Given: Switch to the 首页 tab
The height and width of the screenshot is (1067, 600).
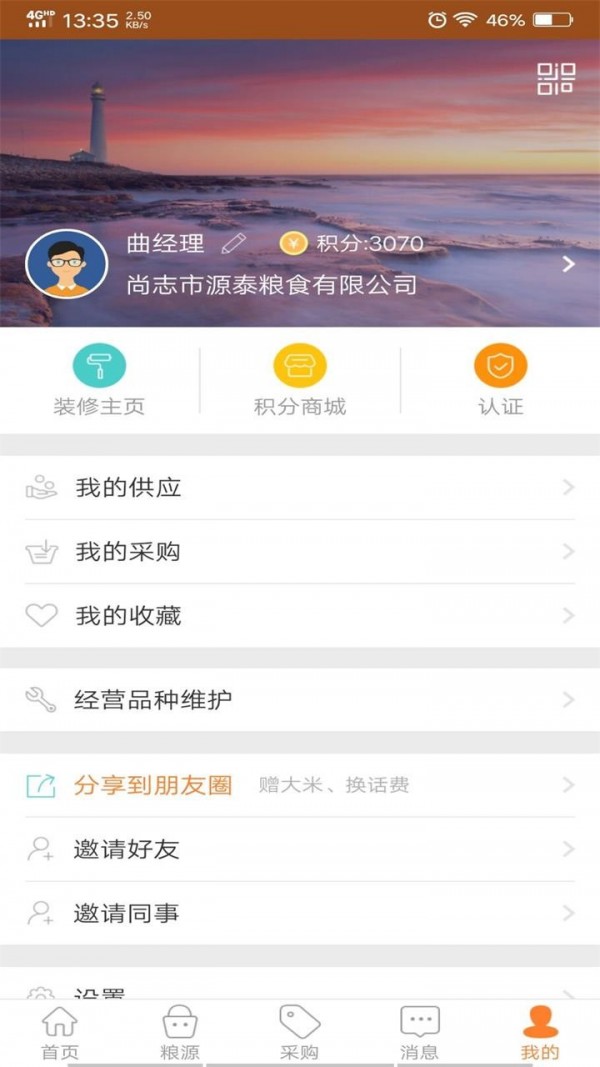Looking at the screenshot, I should point(60,1033).
